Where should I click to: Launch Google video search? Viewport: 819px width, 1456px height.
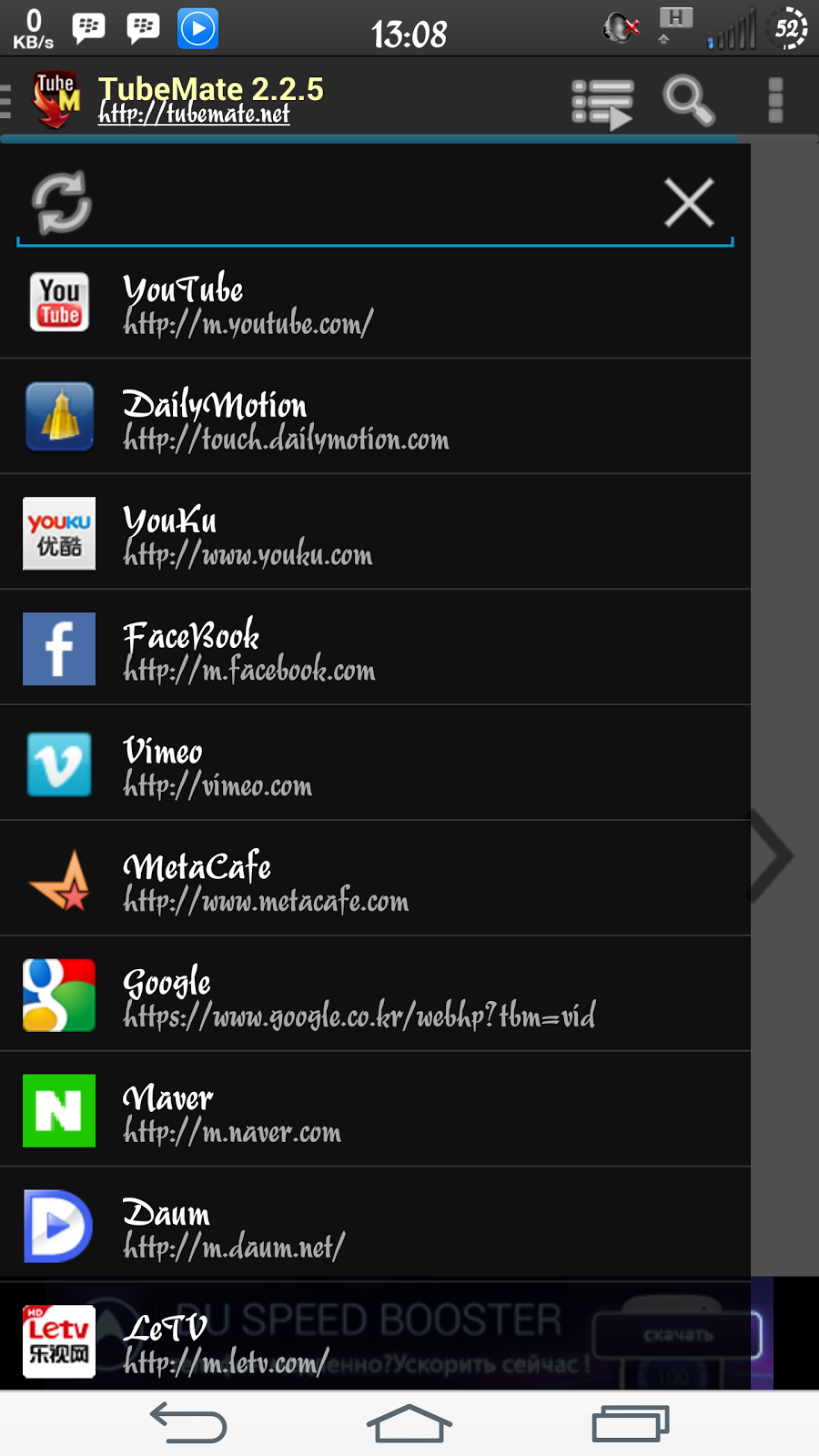[x=375, y=996]
